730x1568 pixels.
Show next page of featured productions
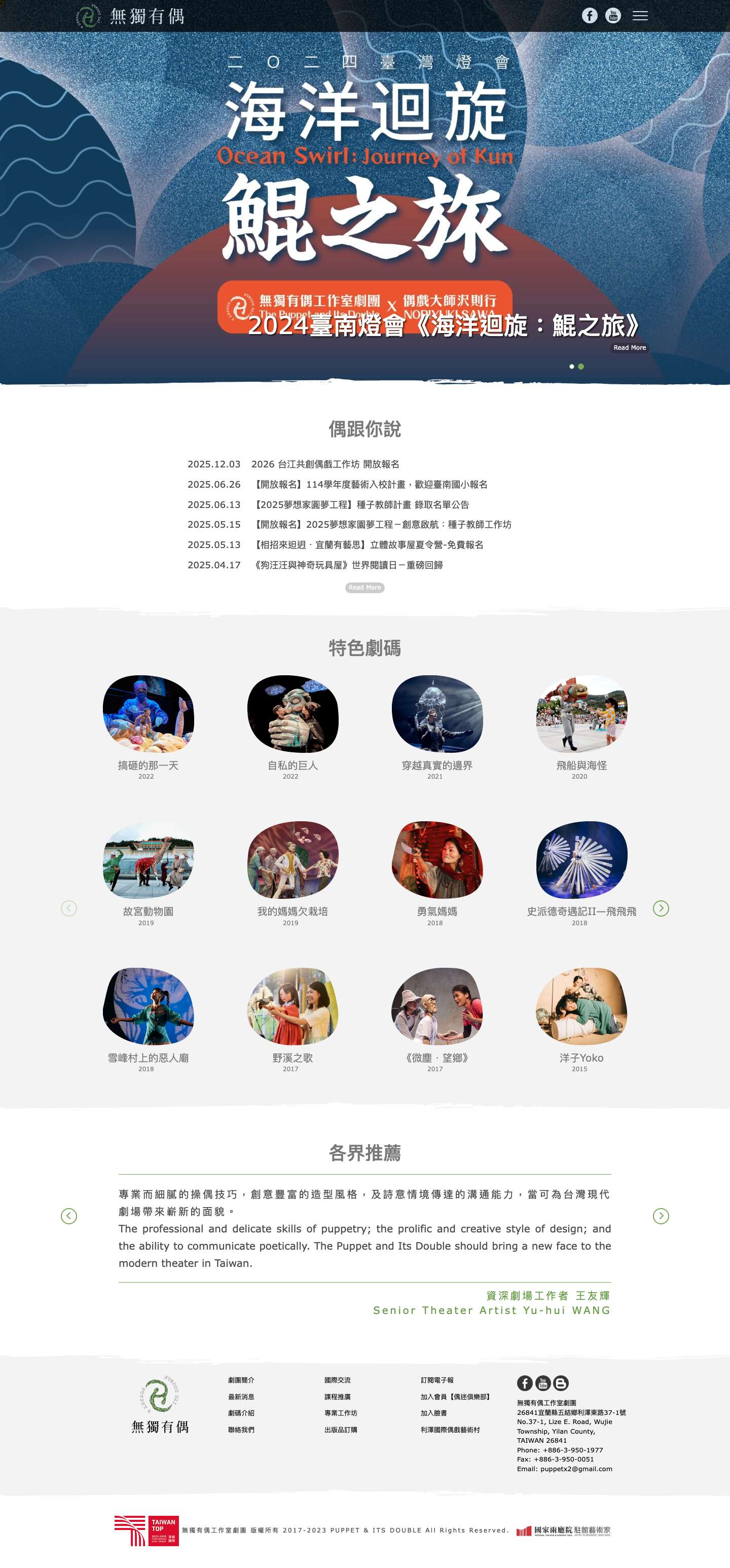[661, 908]
